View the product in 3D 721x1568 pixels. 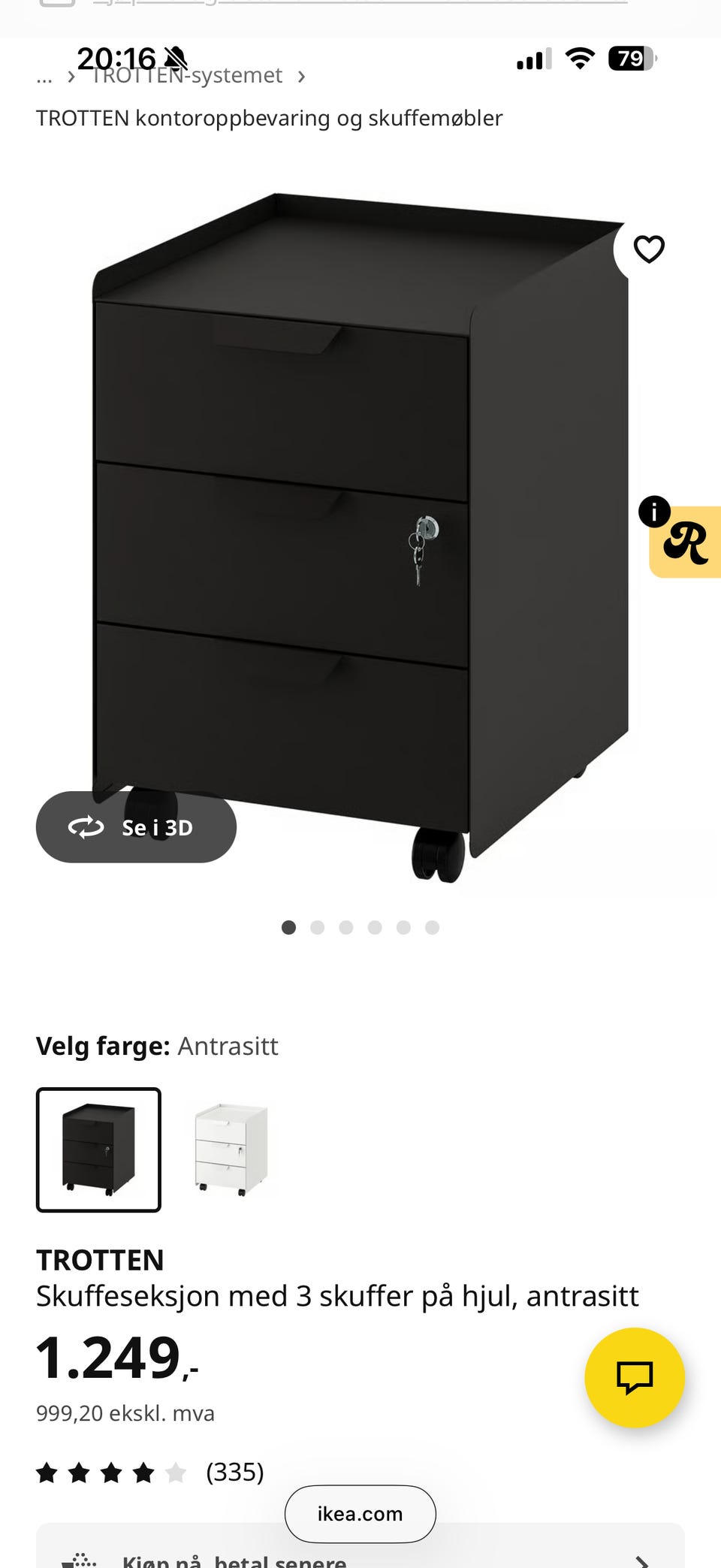tap(136, 827)
